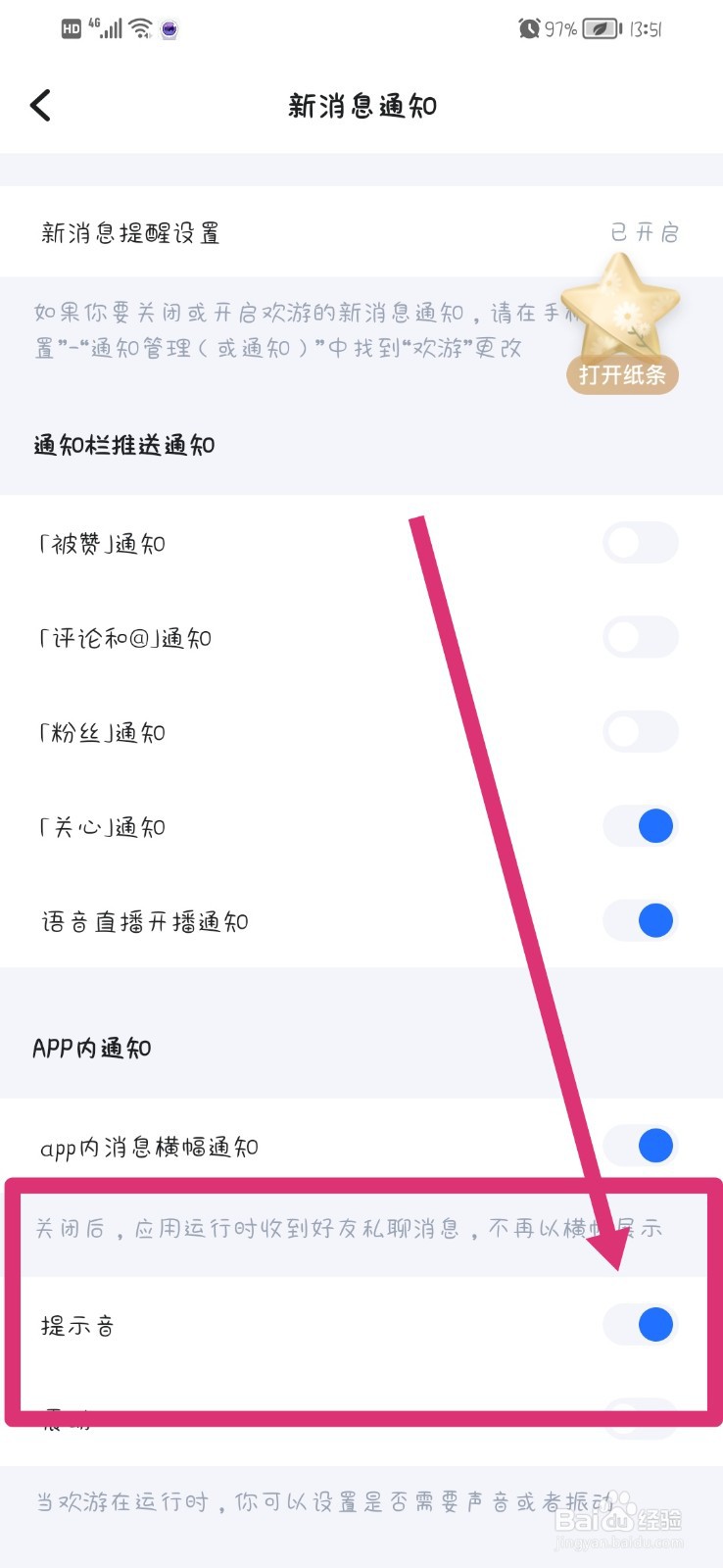Tap the back arrow to leave notification settings
The height and width of the screenshot is (1568, 723).
[39, 105]
